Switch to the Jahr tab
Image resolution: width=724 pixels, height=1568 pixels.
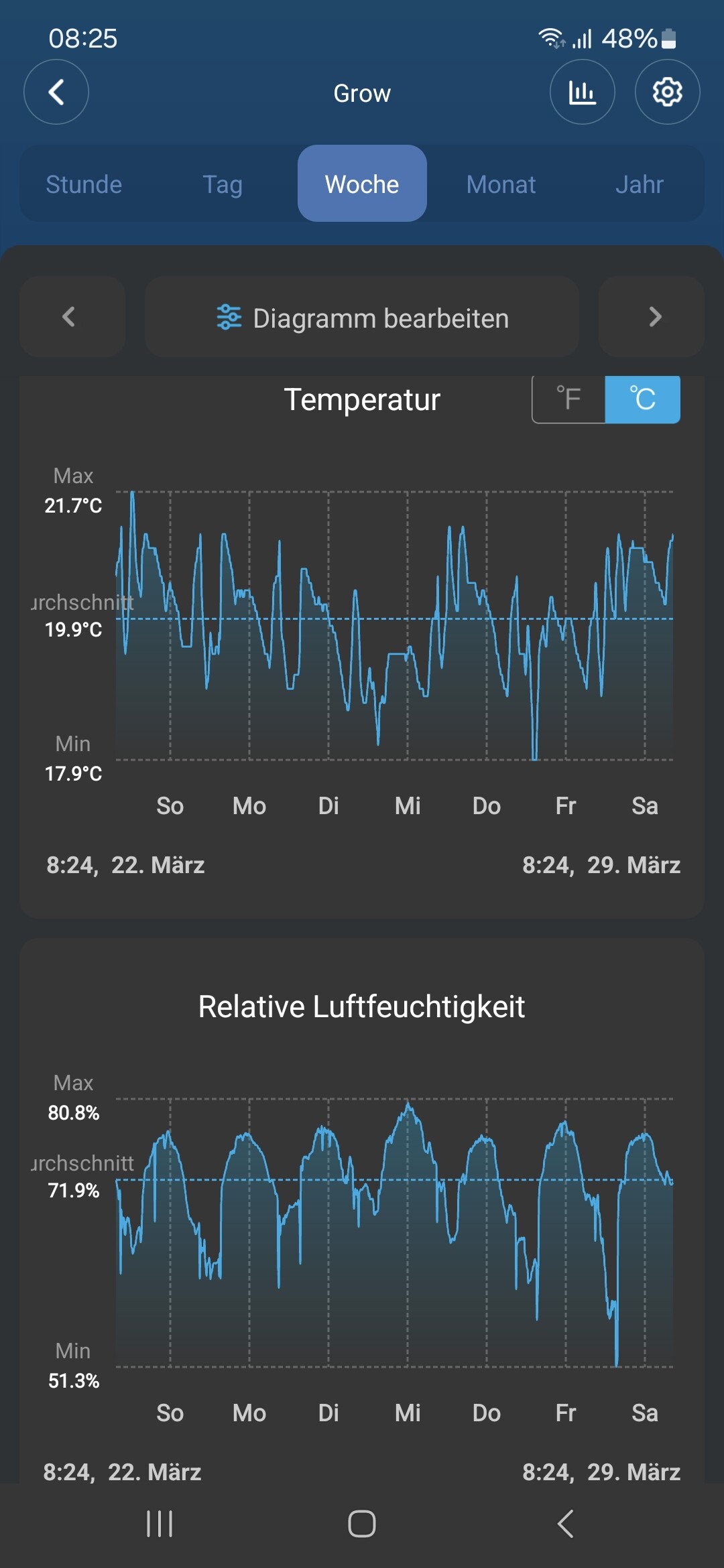(x=640, y=184)
